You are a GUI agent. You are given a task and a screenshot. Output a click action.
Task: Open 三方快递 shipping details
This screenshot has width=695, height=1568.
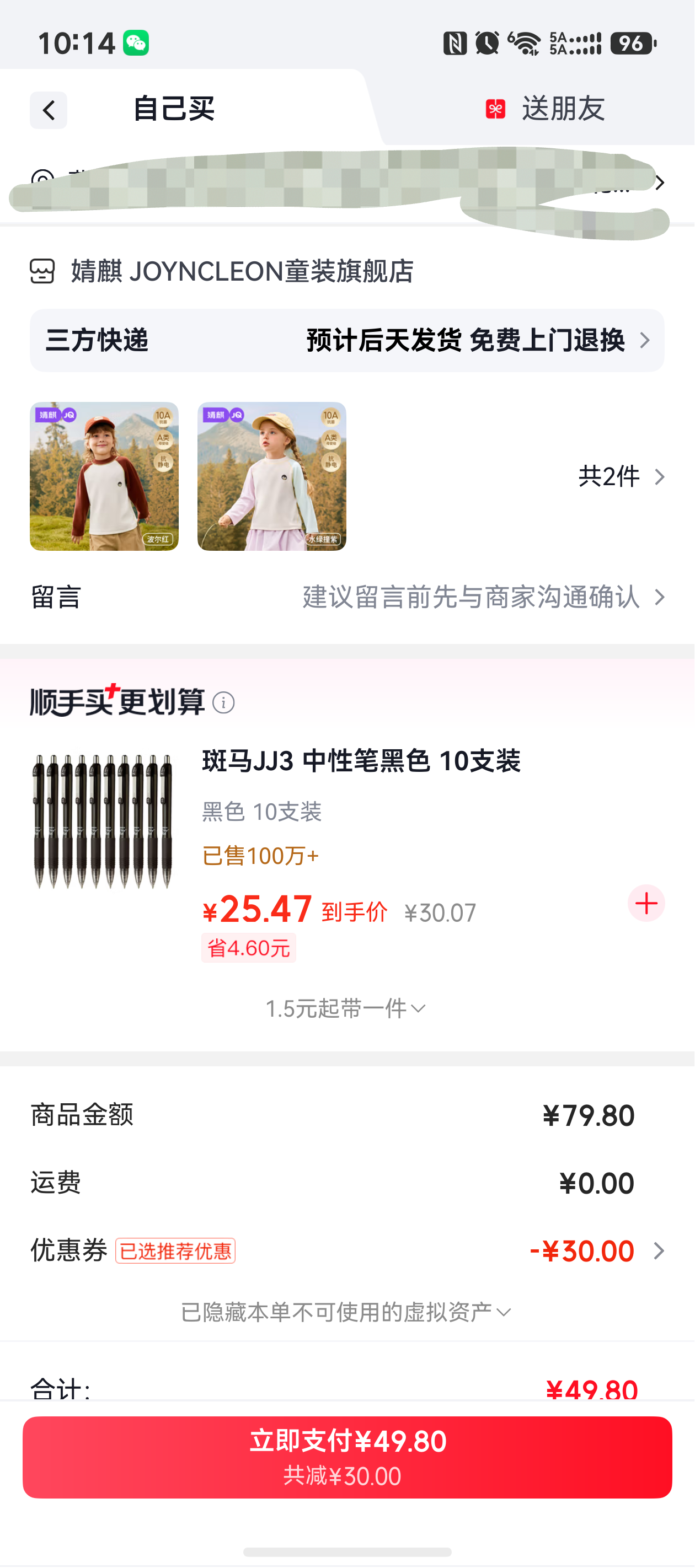point(347,340)
